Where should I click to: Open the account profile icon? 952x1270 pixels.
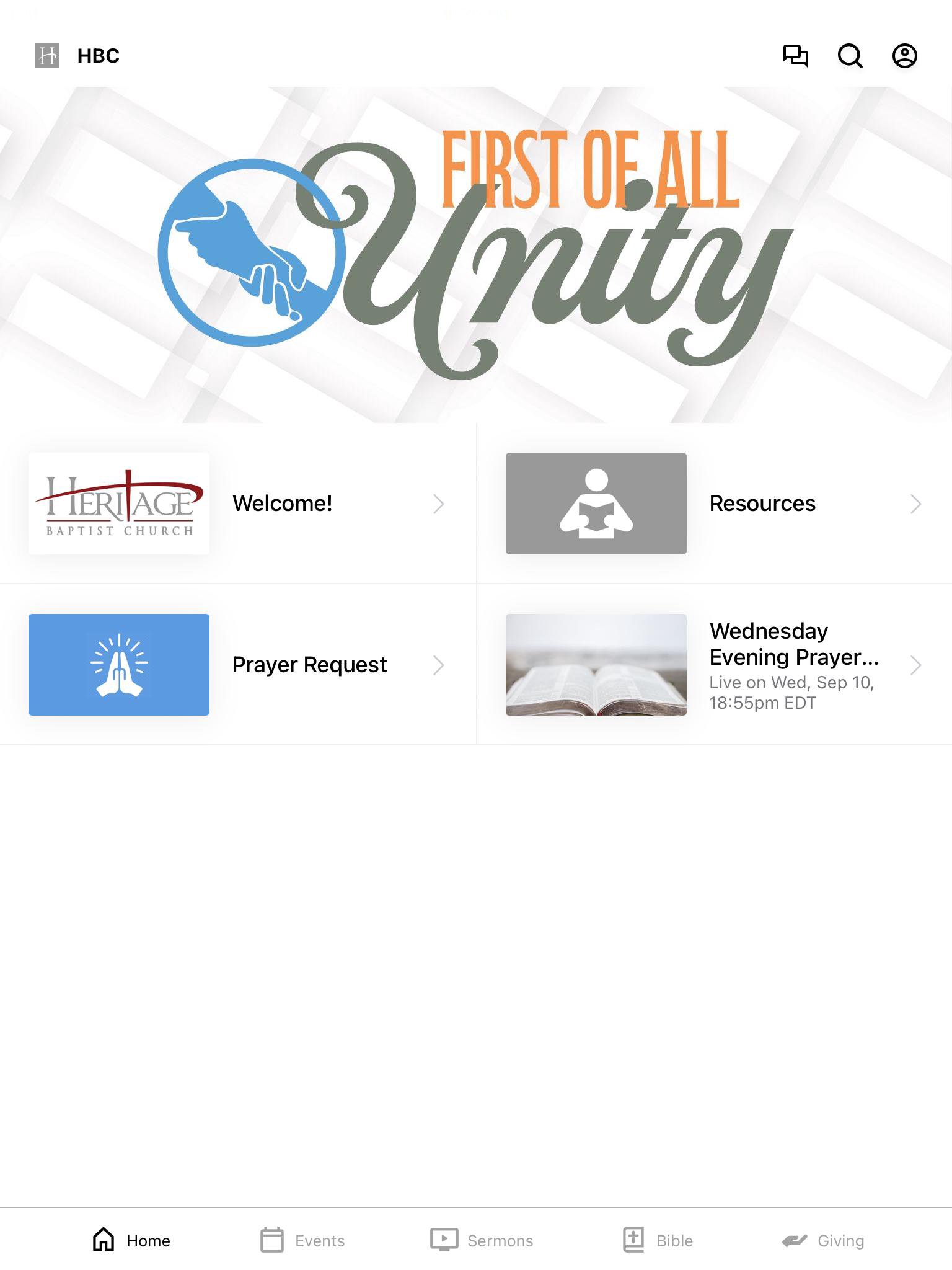[904, 56]
